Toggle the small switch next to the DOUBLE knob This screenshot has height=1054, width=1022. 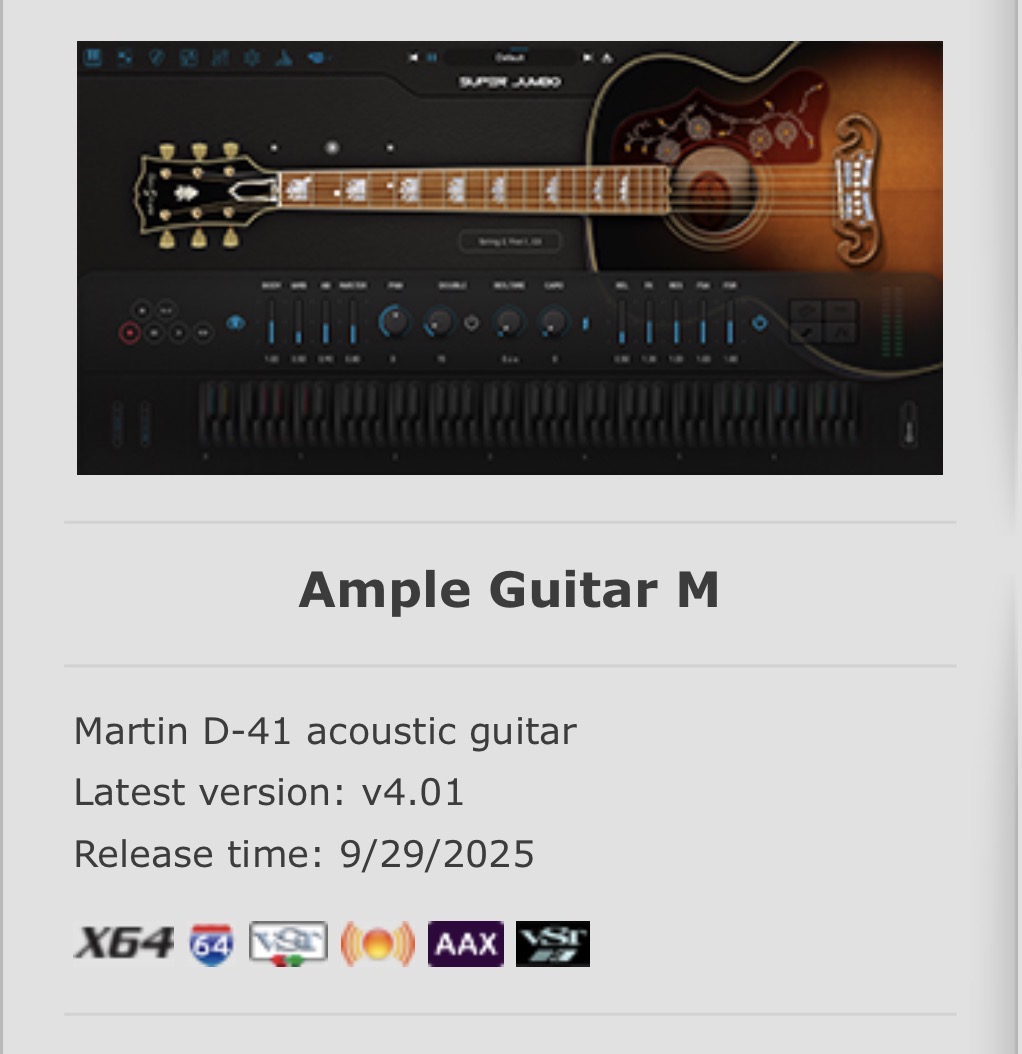pyautogui.click(x=472, y=324)
